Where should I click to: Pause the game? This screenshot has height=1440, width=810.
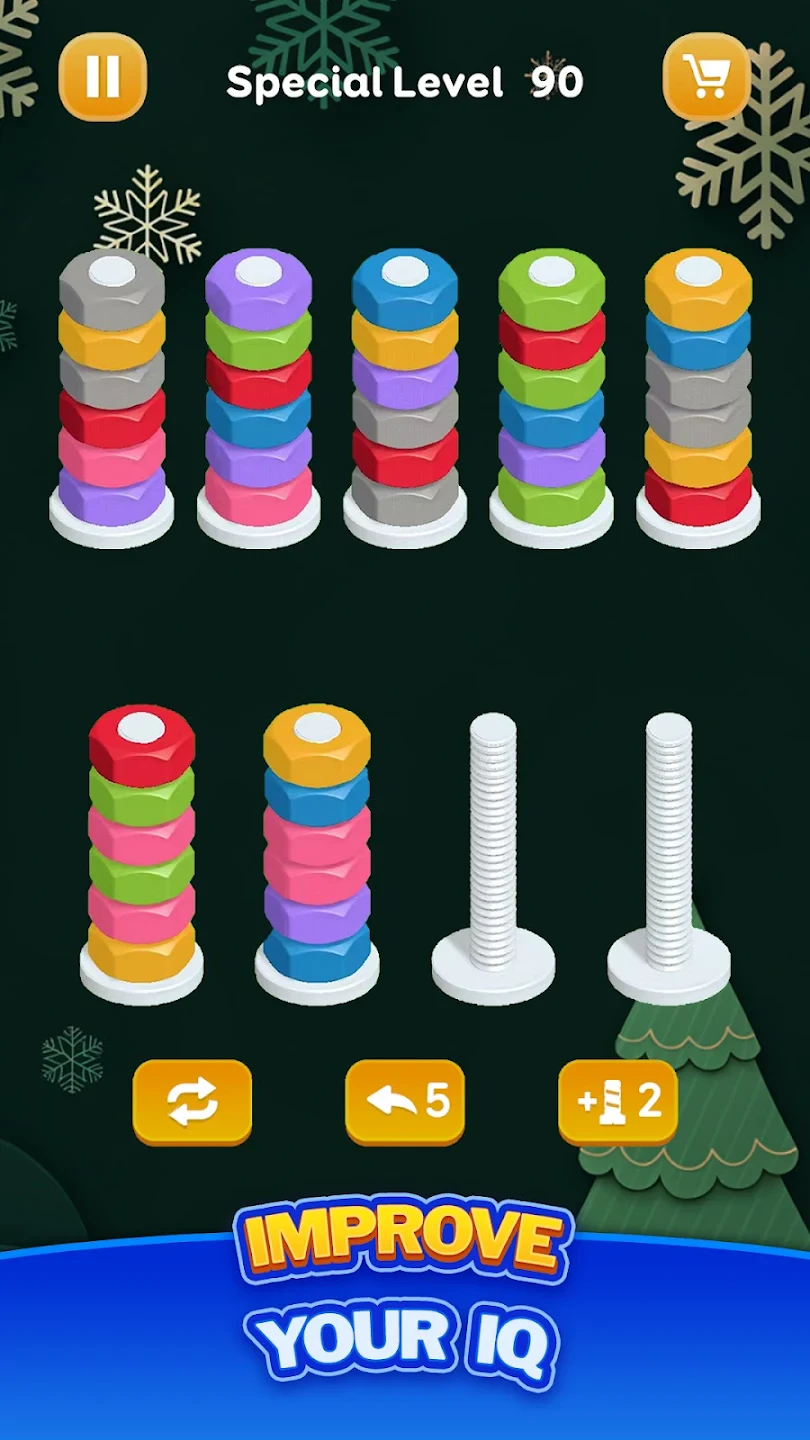pos(103,77)
